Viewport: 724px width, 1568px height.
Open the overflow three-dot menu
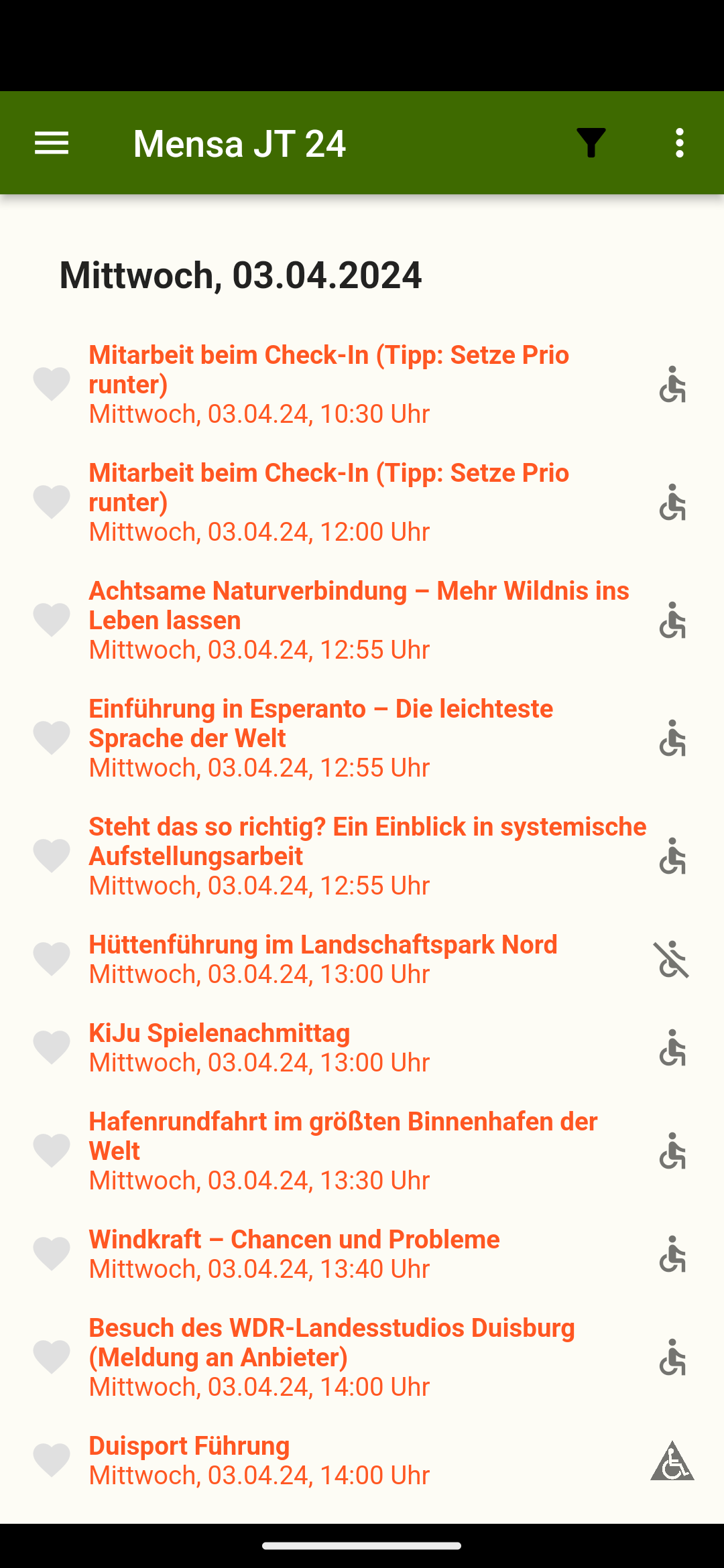(x=679, y=142)
